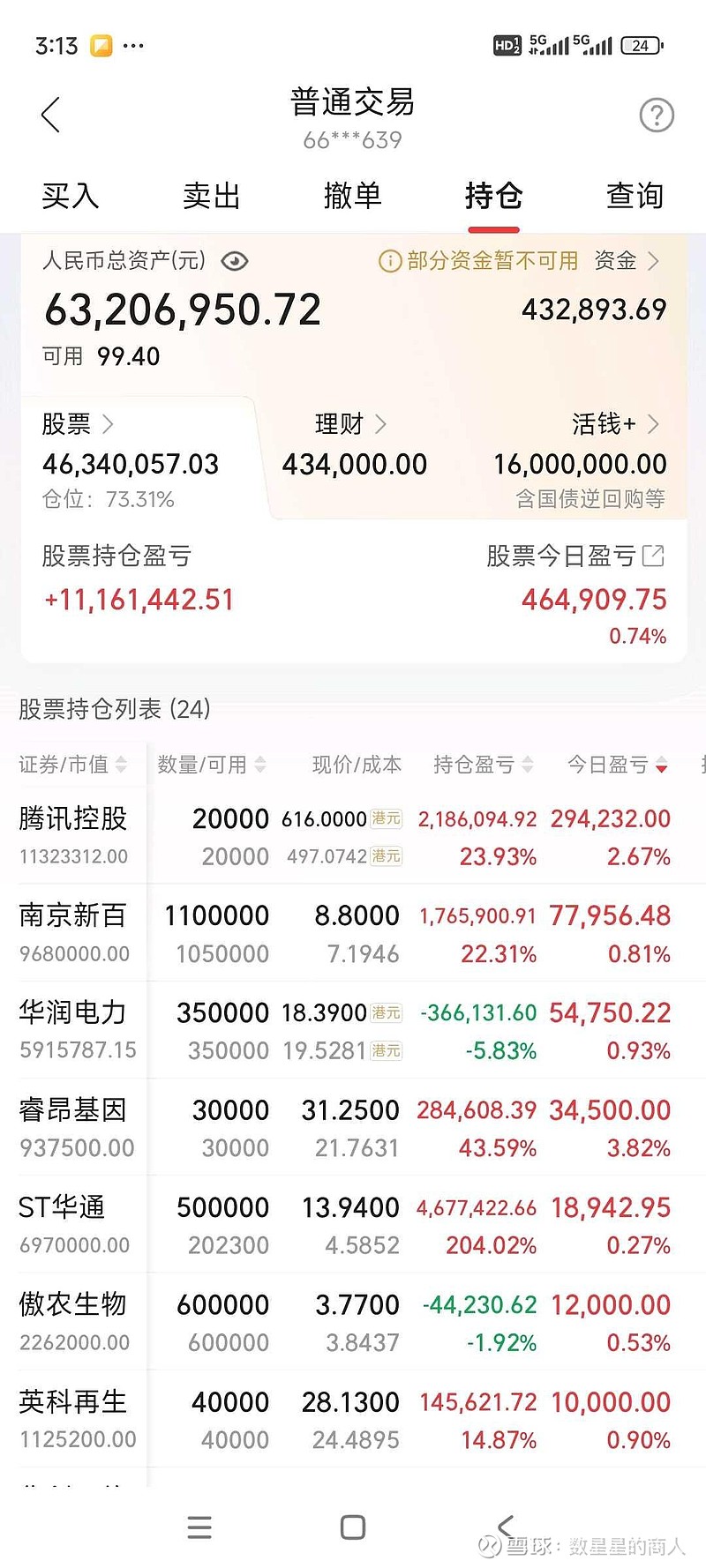Open the ST华通 holding row
The width and height of the screenshot is (706, 1568).
click(353, 1225)
